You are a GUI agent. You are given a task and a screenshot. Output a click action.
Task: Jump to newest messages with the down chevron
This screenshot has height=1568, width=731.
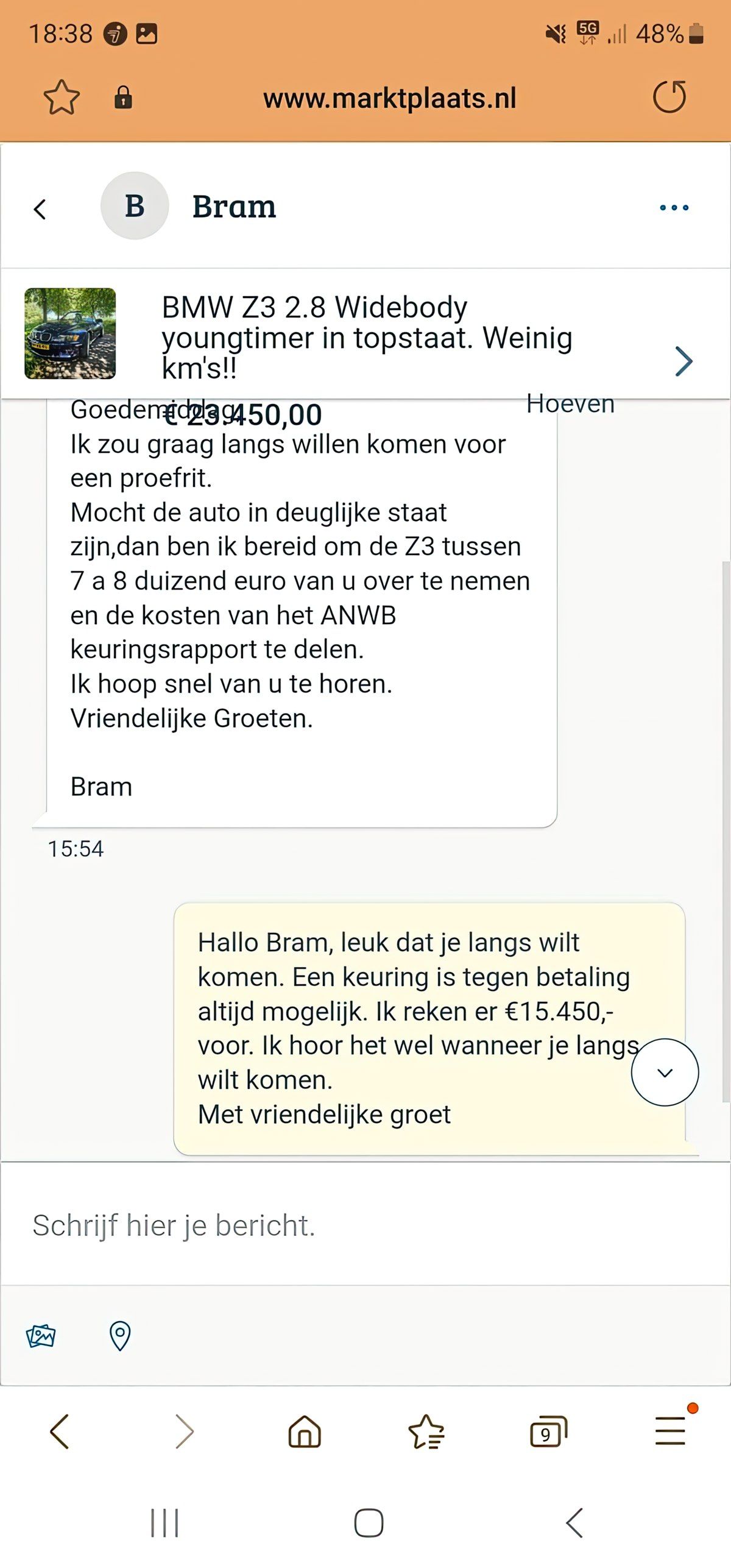664,1073
